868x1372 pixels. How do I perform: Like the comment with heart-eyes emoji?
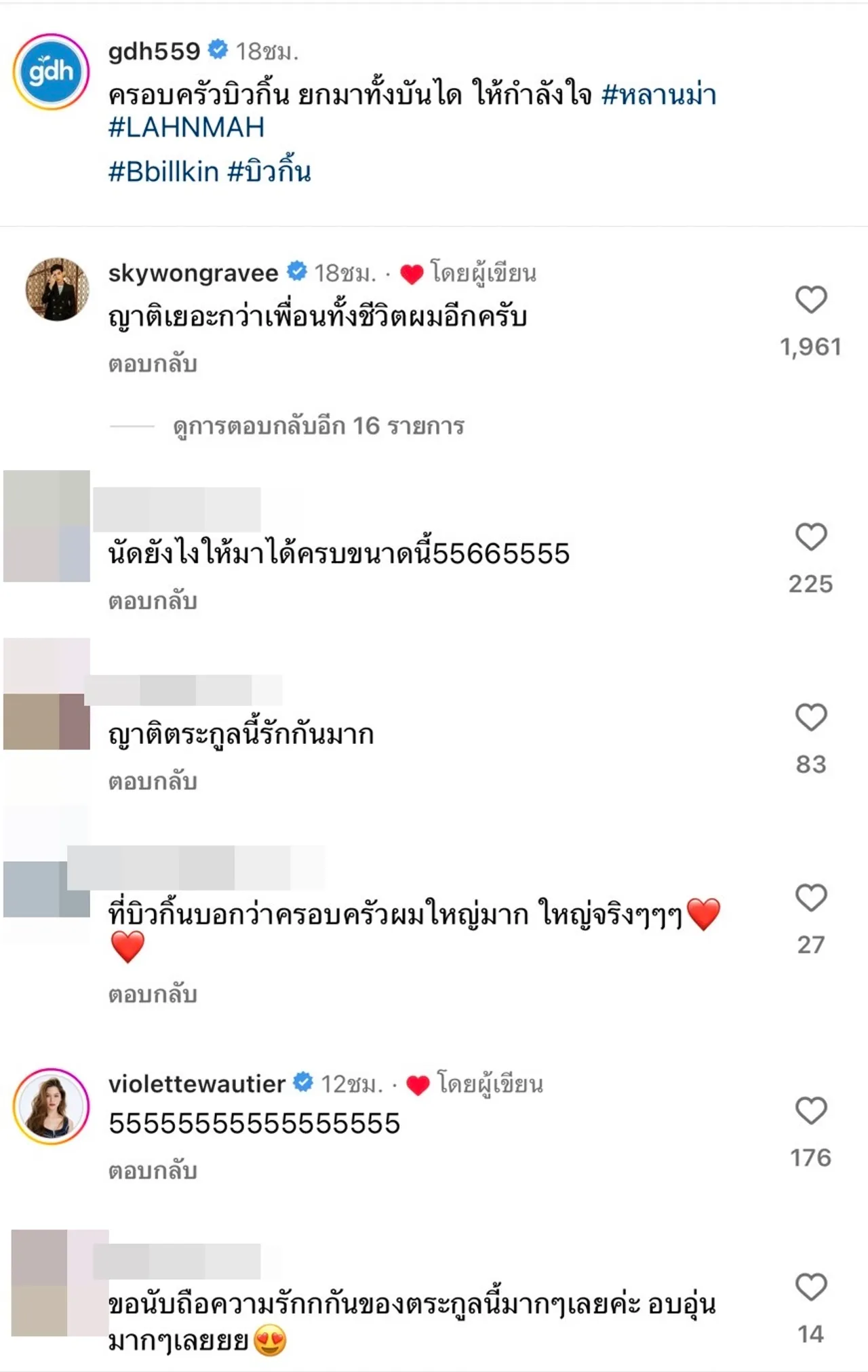tap(811, 1287)
